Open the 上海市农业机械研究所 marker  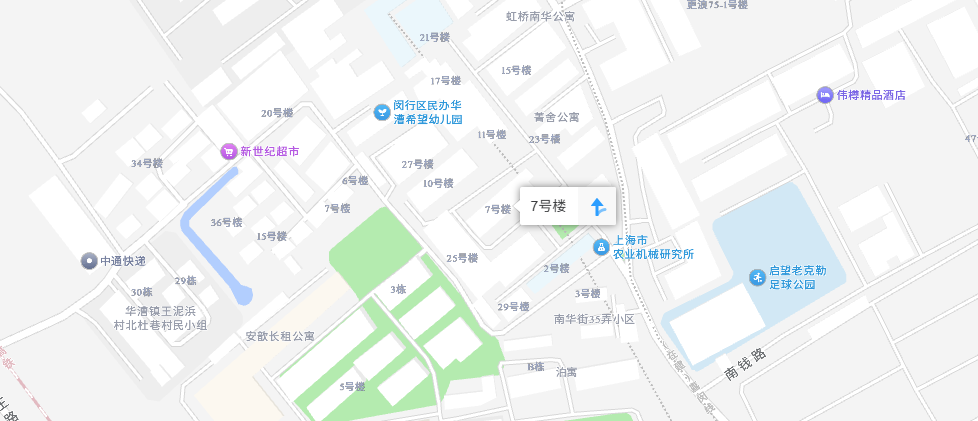601,247
